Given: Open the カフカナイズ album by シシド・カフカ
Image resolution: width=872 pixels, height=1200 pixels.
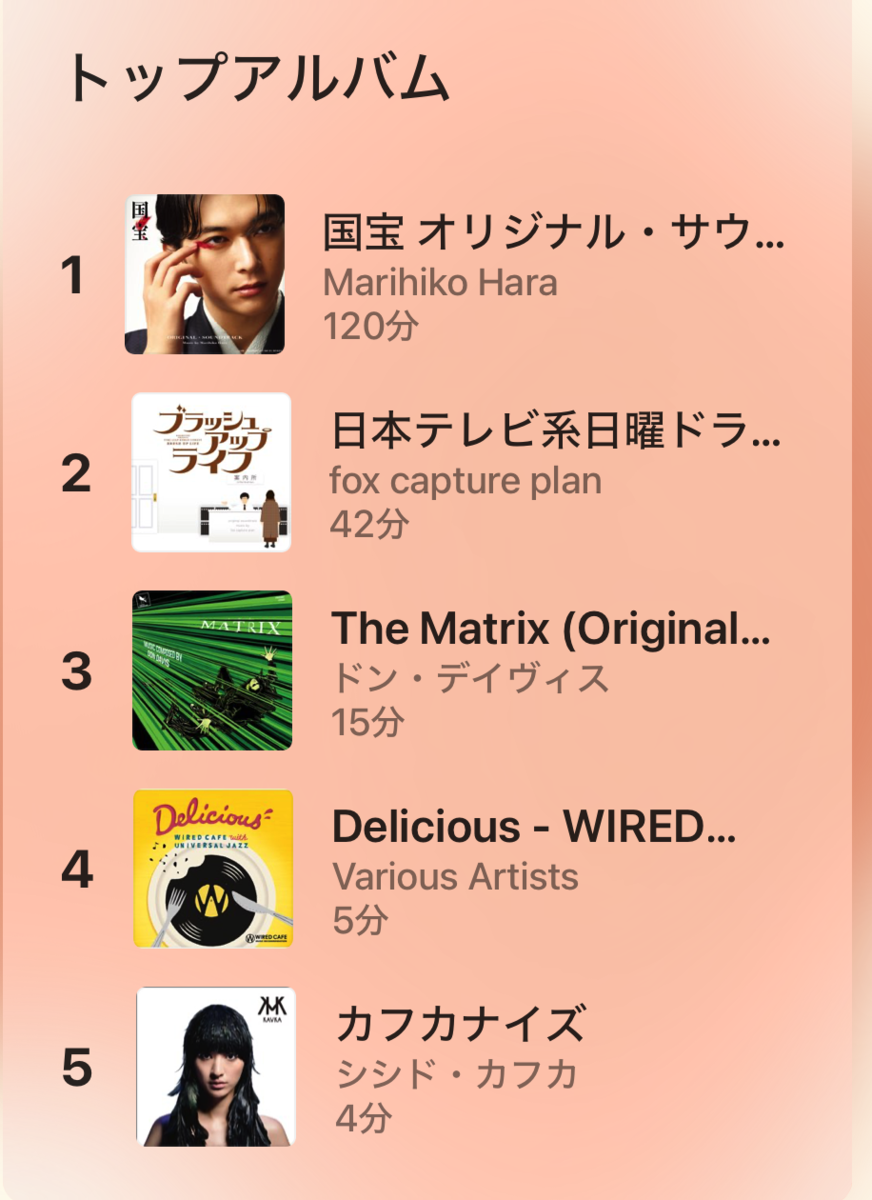Looking at the screenshot, I should point(460,1025).
